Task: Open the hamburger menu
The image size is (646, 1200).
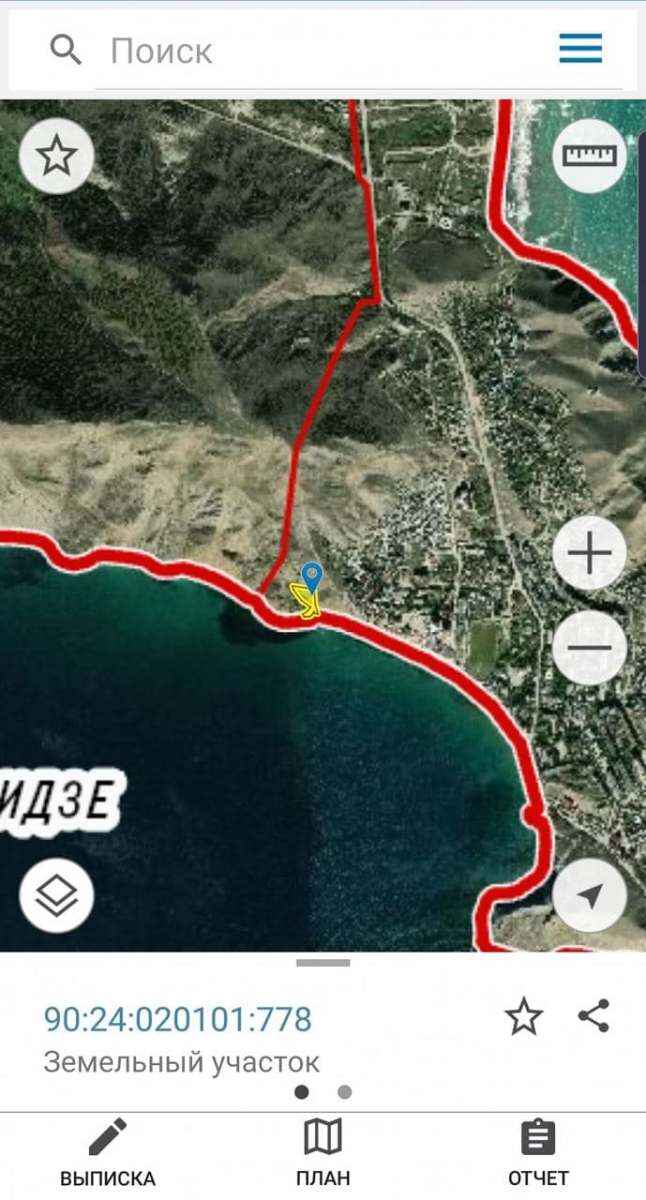Action: [x=580, y=48]
